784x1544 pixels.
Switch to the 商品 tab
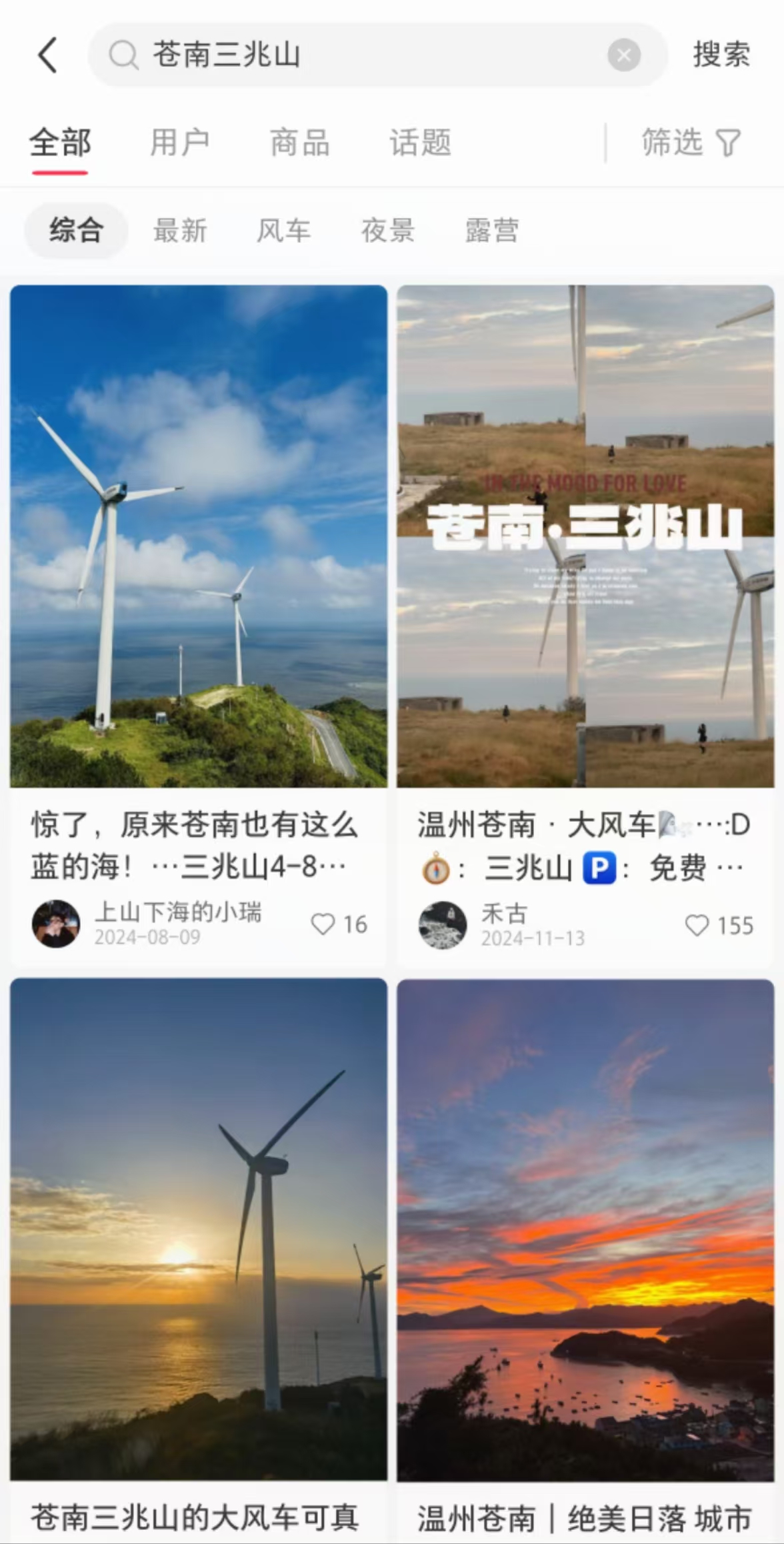[299, 143]
